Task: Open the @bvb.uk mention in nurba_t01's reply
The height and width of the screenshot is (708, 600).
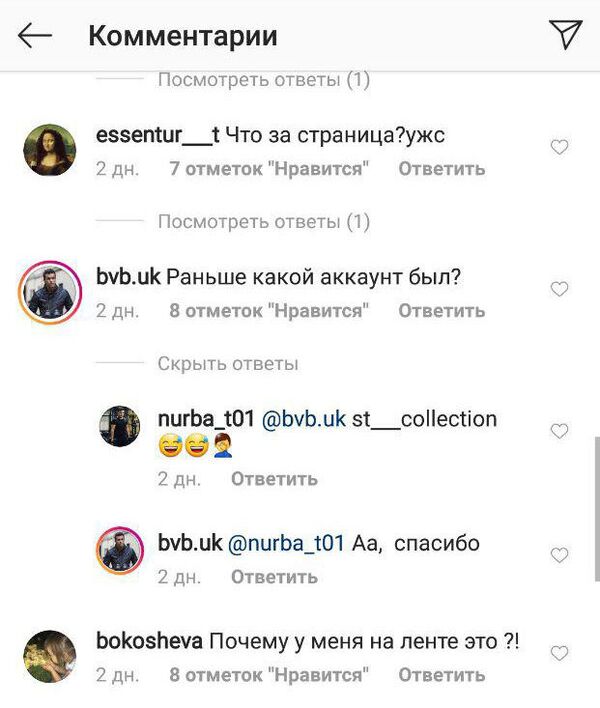Action: (304, 419)
